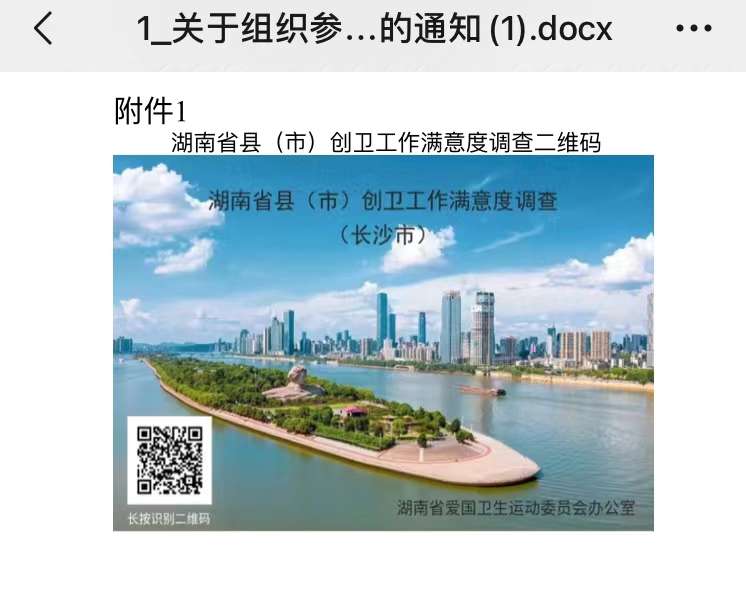Open the three-dot overflow menu
The height and width of the screenshot is (603, 746).
pos(694,29)
